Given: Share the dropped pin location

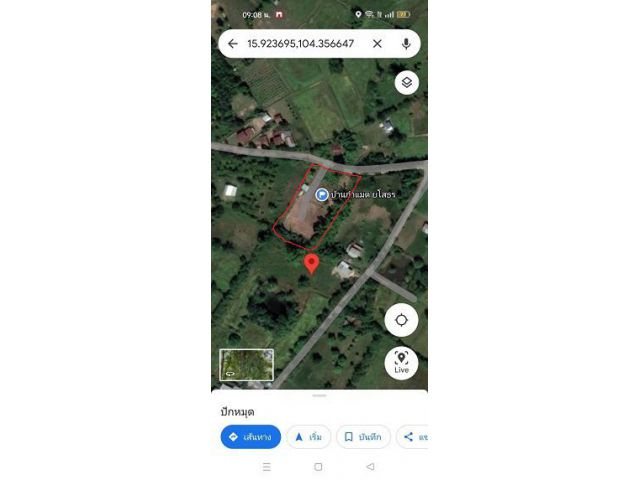Looking at the screenshot, I should (412, 437).
